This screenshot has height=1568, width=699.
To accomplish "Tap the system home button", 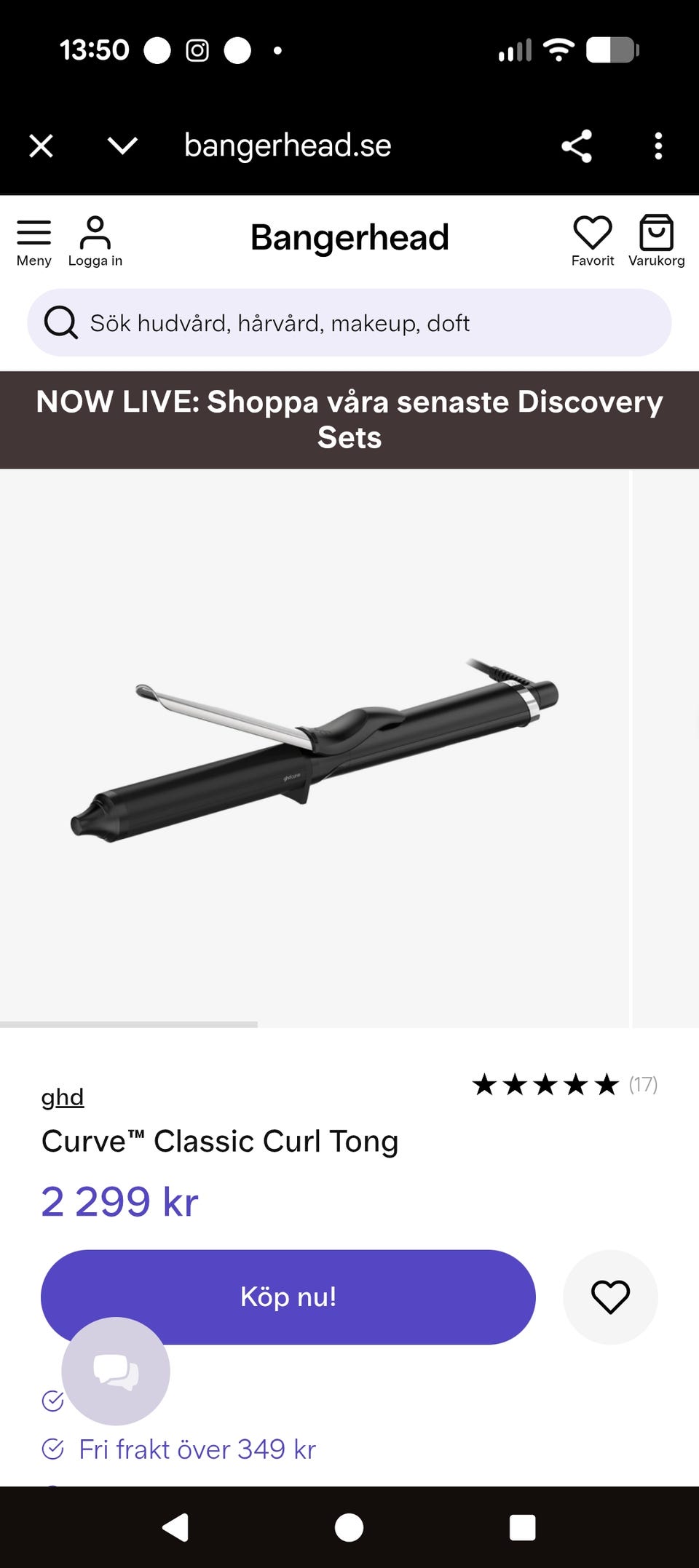I will coord(349,1527).
